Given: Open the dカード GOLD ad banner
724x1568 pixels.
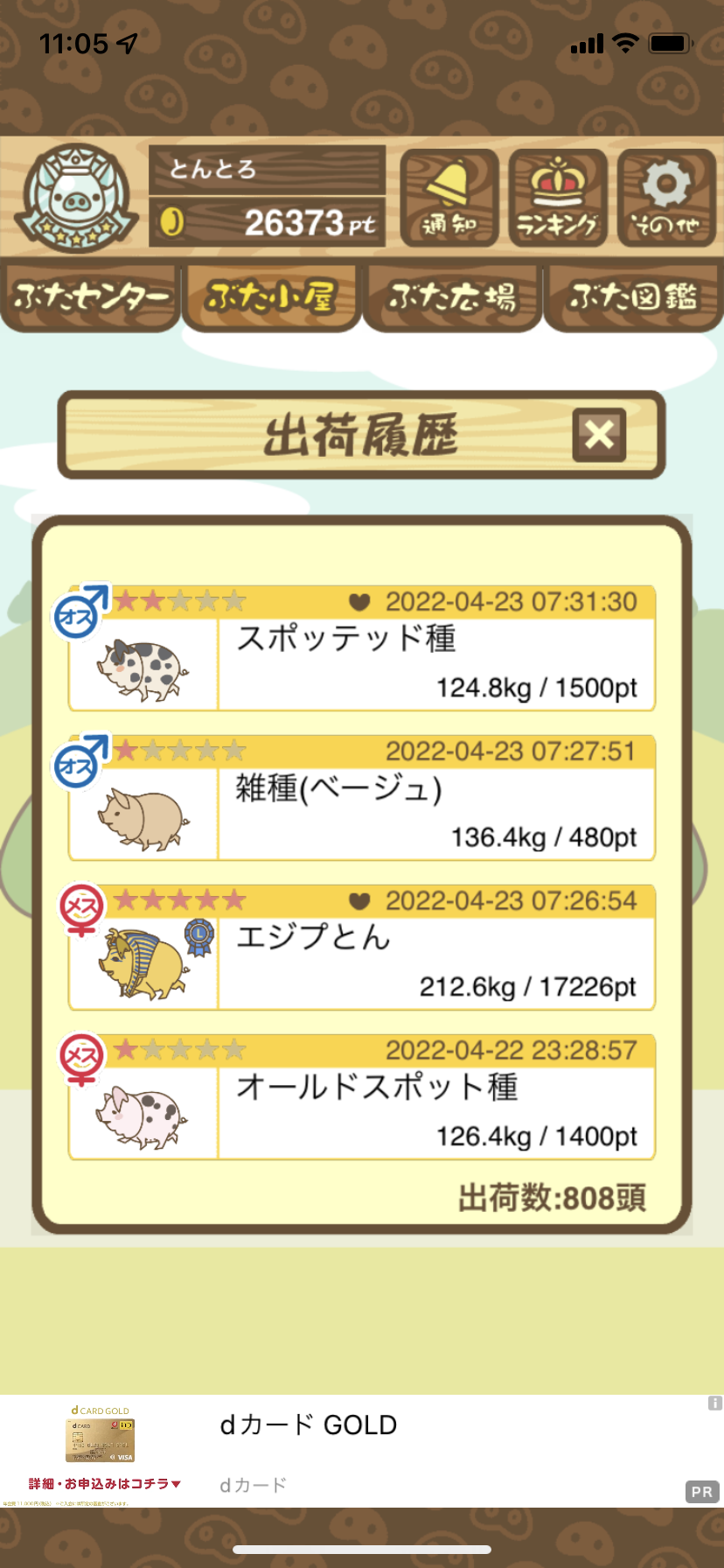Looking at the screenshot, I should click(x=362, y=1450).
